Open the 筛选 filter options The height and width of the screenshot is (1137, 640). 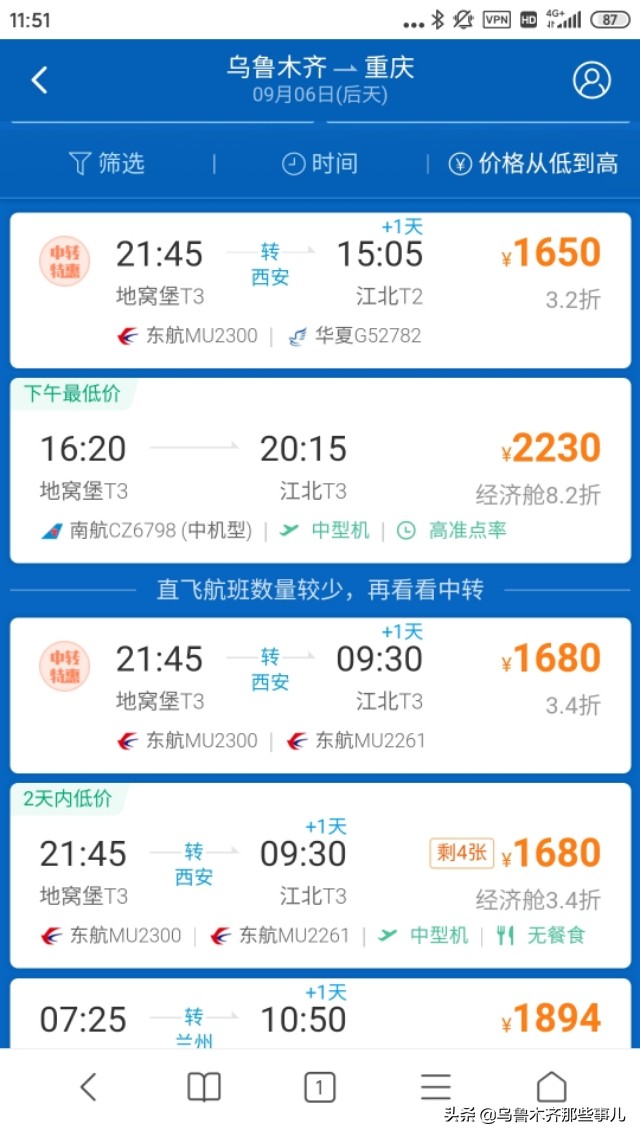click(x=107, y=164)
